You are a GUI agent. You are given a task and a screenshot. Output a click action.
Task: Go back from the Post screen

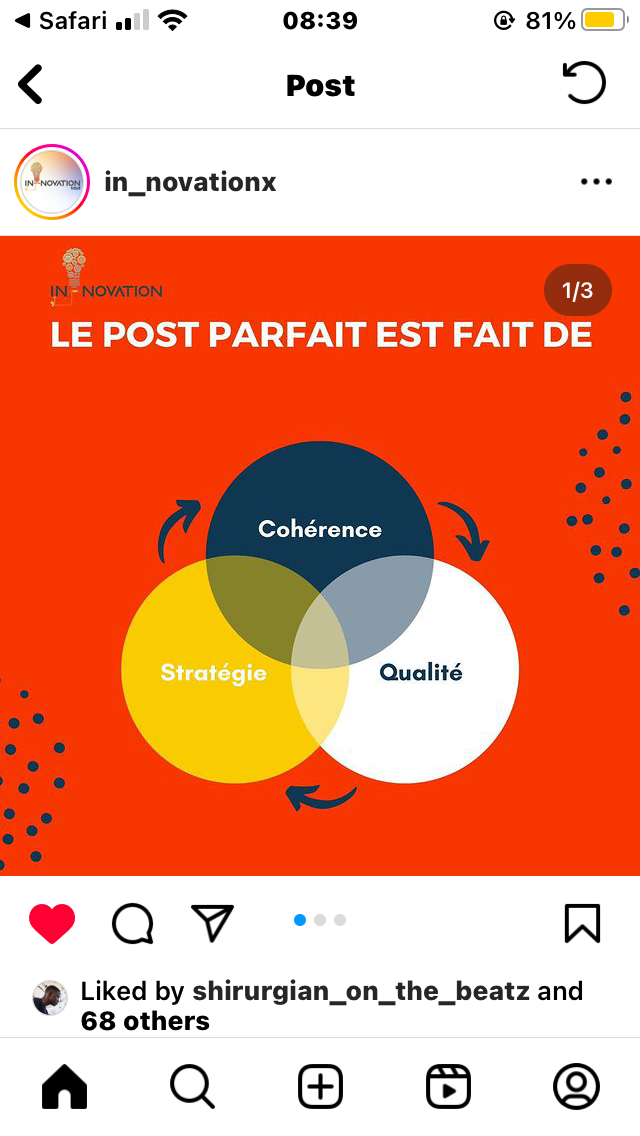tap(32, 85)
